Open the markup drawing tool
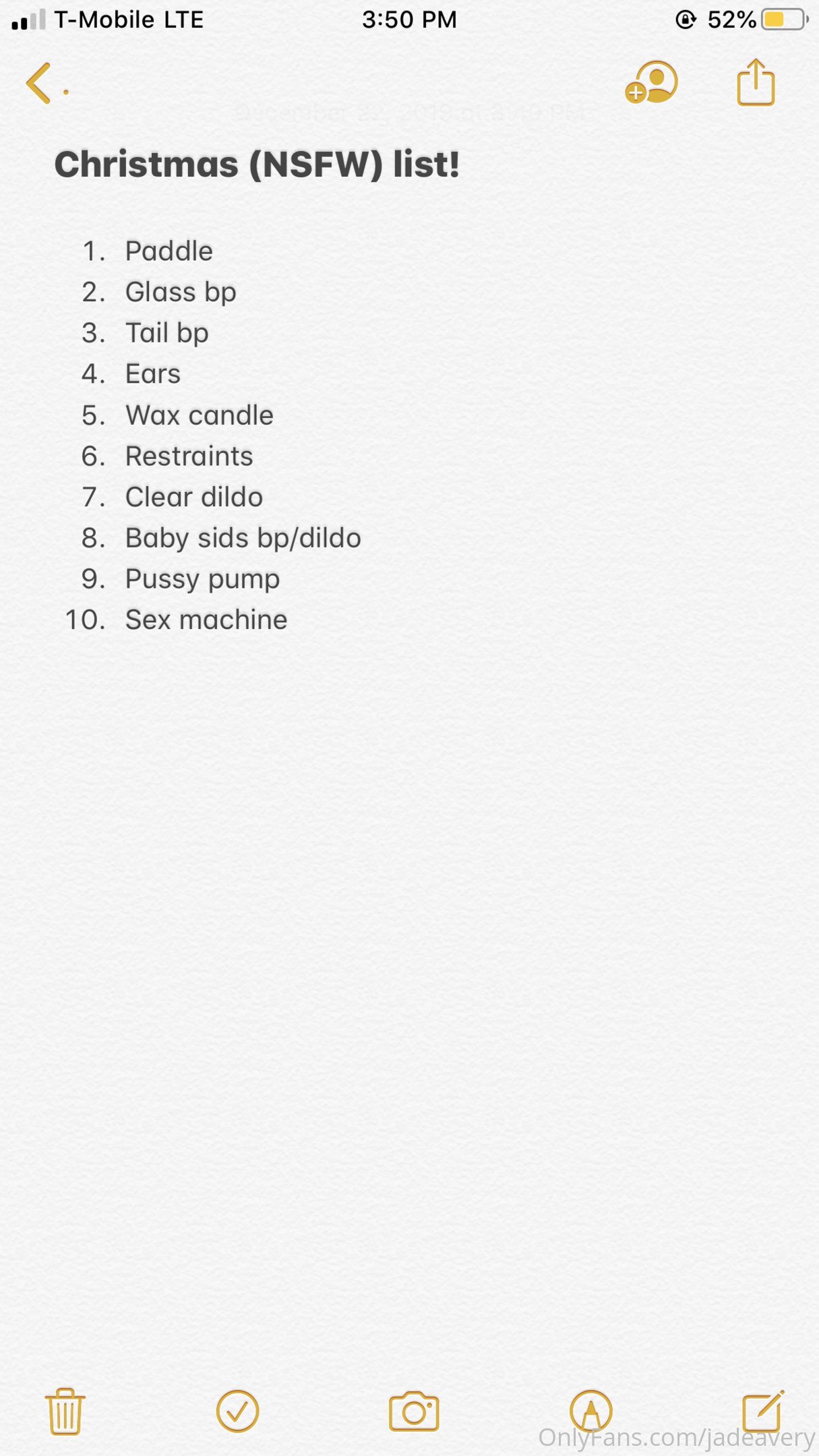The height and width of the screenshot is (1456, 819). [590, 1411]
